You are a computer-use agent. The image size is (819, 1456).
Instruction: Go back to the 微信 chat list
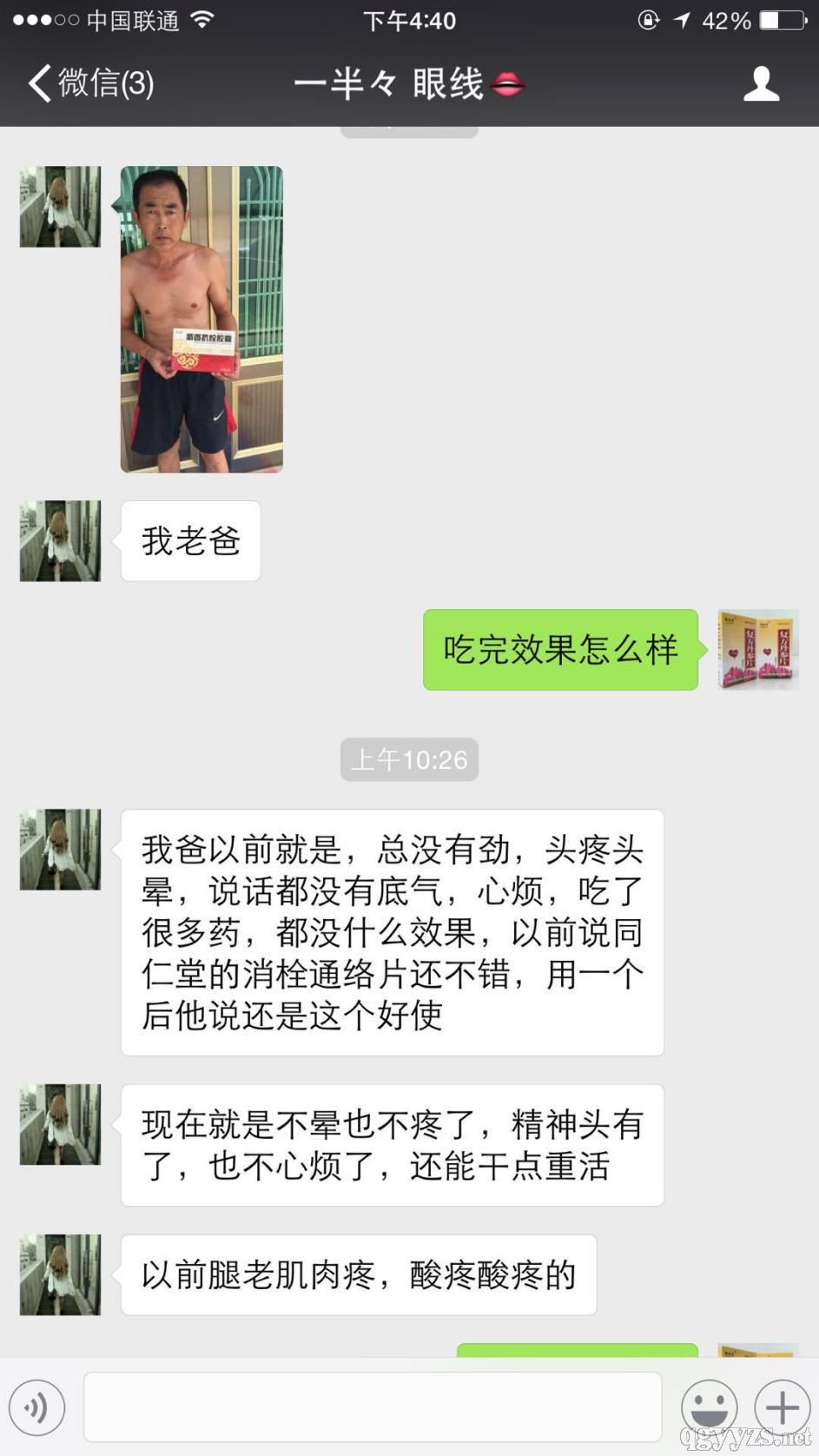point(89,84)
